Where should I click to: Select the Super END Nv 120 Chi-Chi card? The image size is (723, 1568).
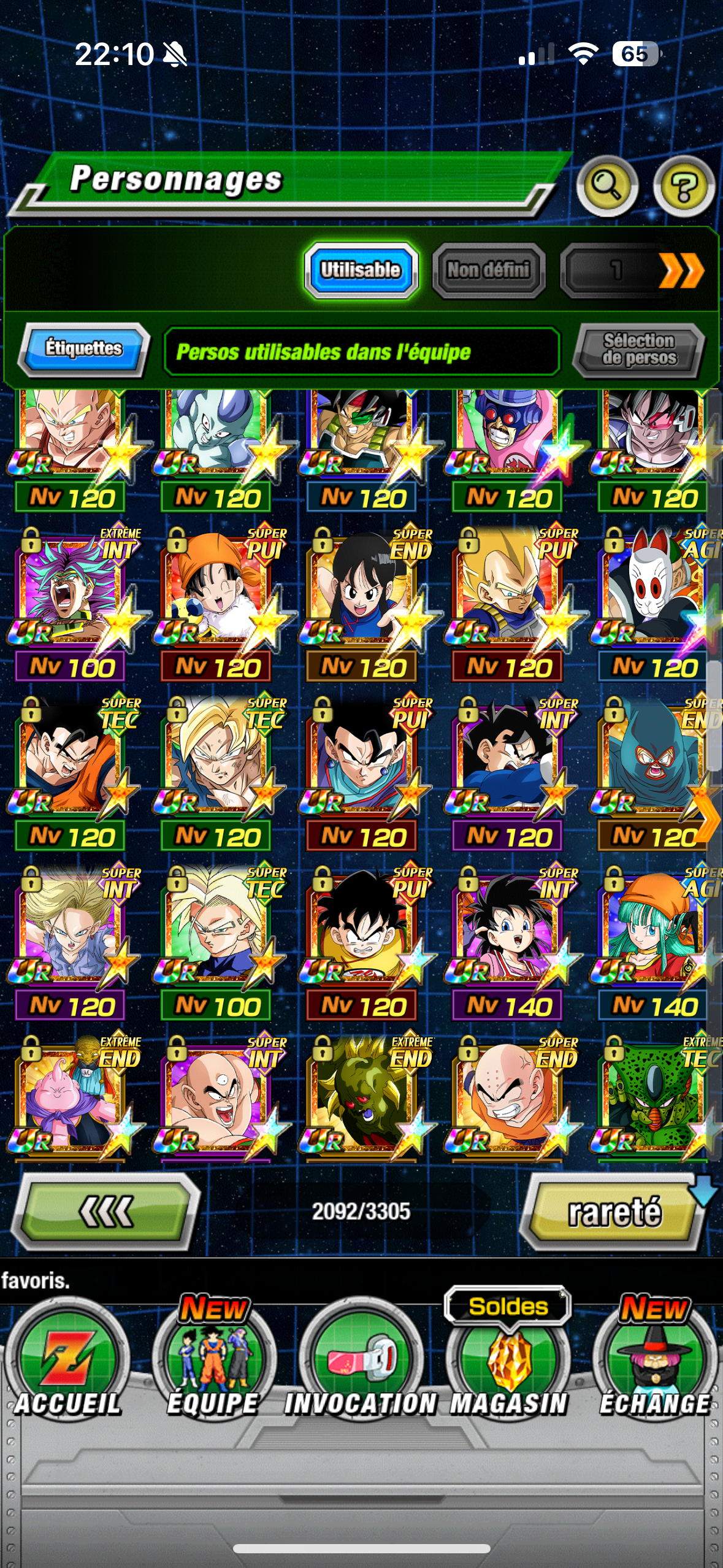coord(362,595)
